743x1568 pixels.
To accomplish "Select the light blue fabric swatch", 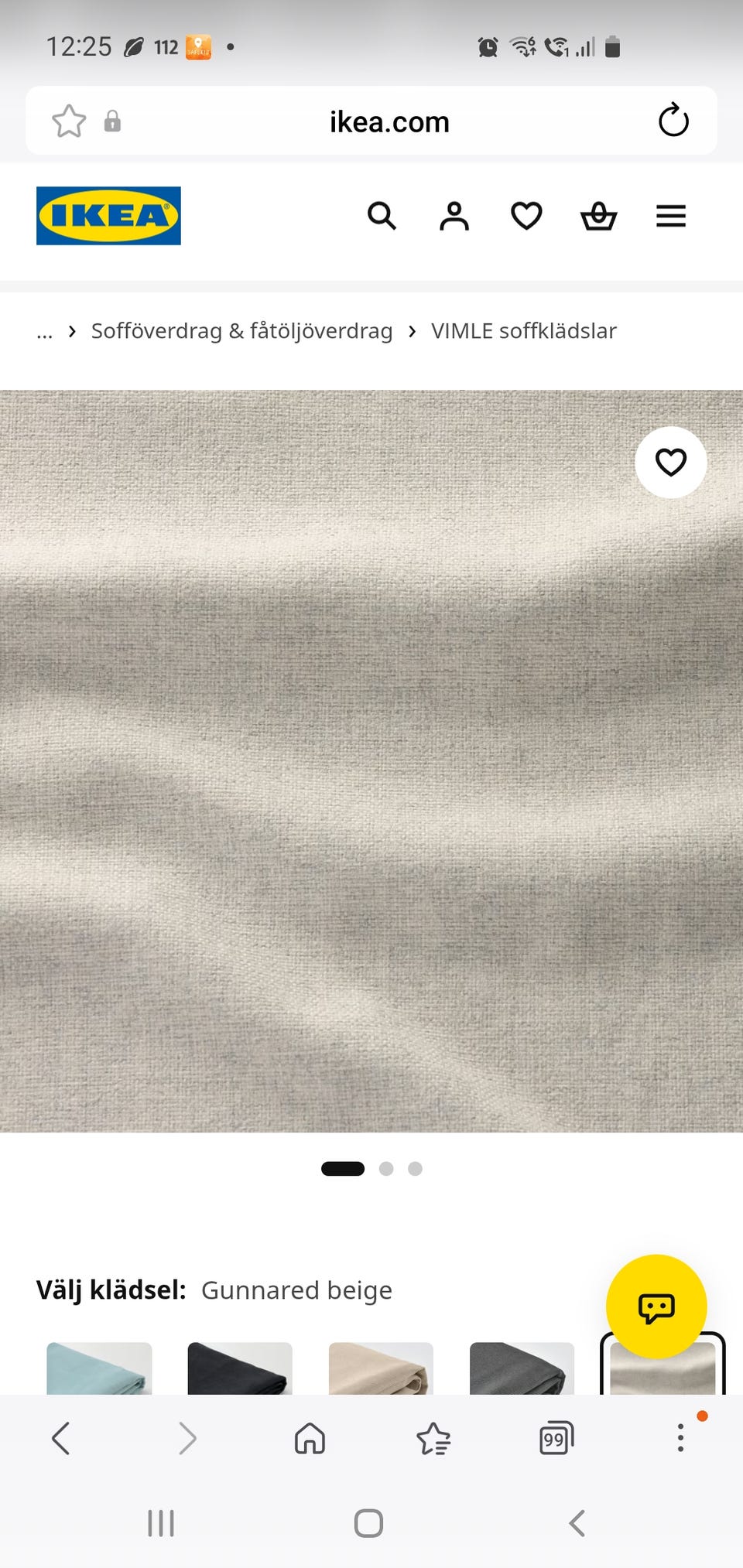I will (x=99, y=1368).
